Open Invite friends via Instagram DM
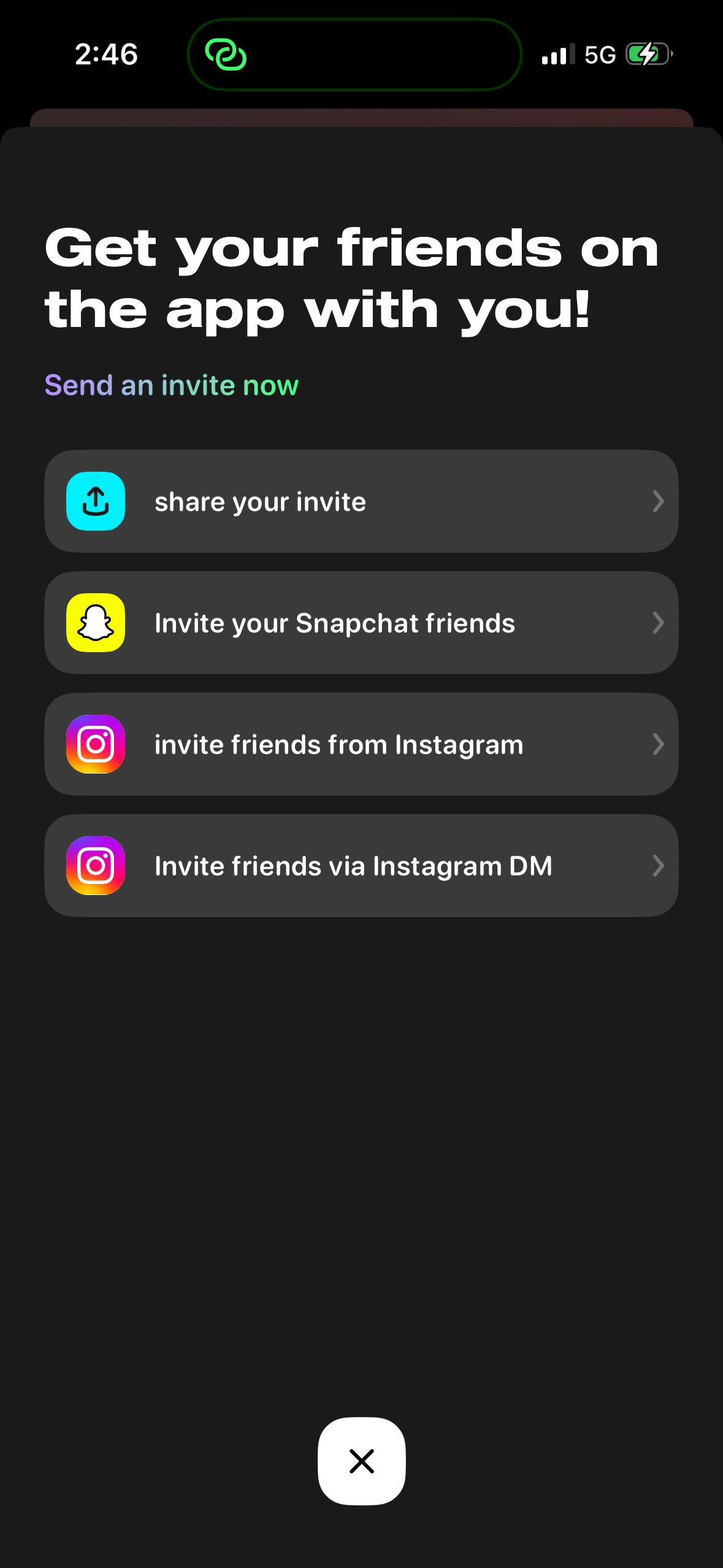 coord(361,866)
